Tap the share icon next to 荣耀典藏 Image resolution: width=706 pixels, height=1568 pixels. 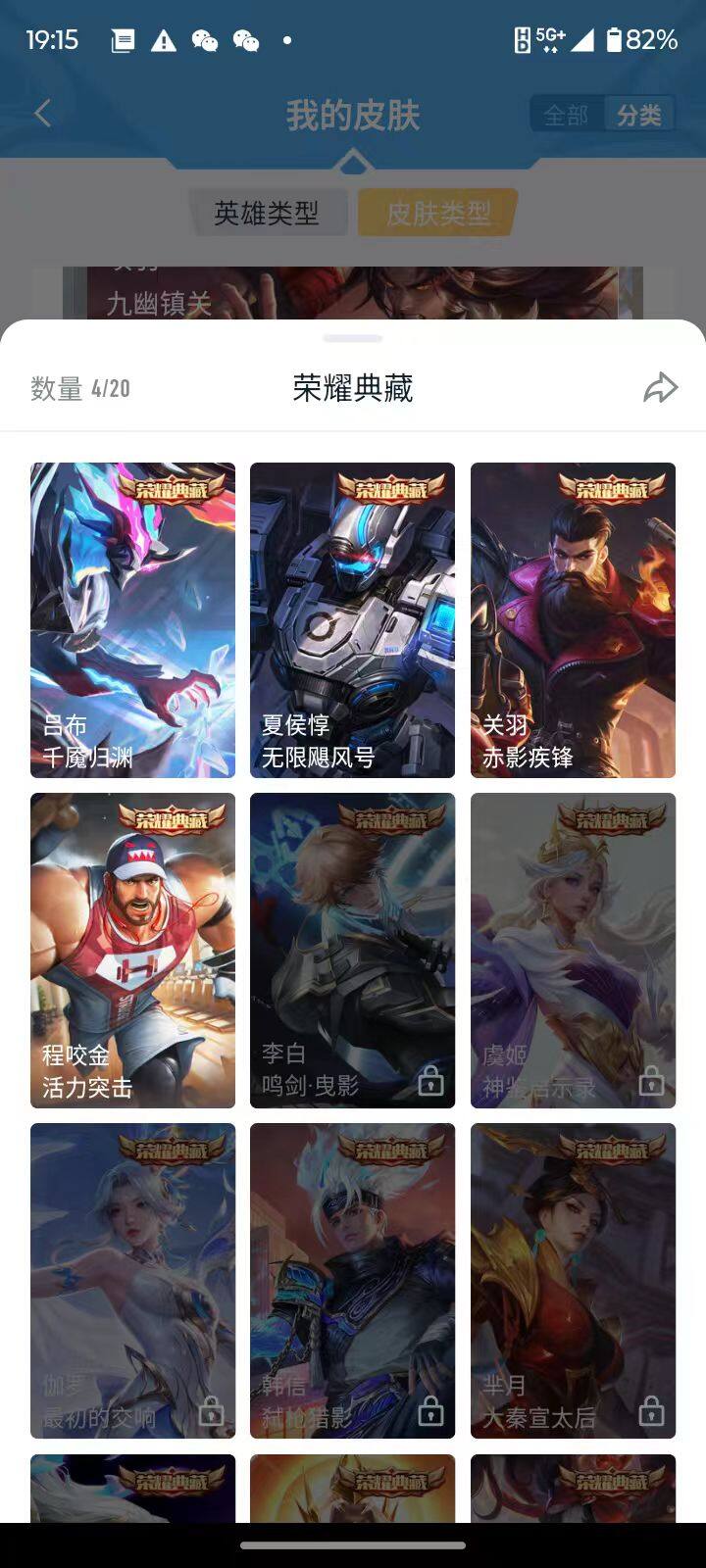pos(662,387)
